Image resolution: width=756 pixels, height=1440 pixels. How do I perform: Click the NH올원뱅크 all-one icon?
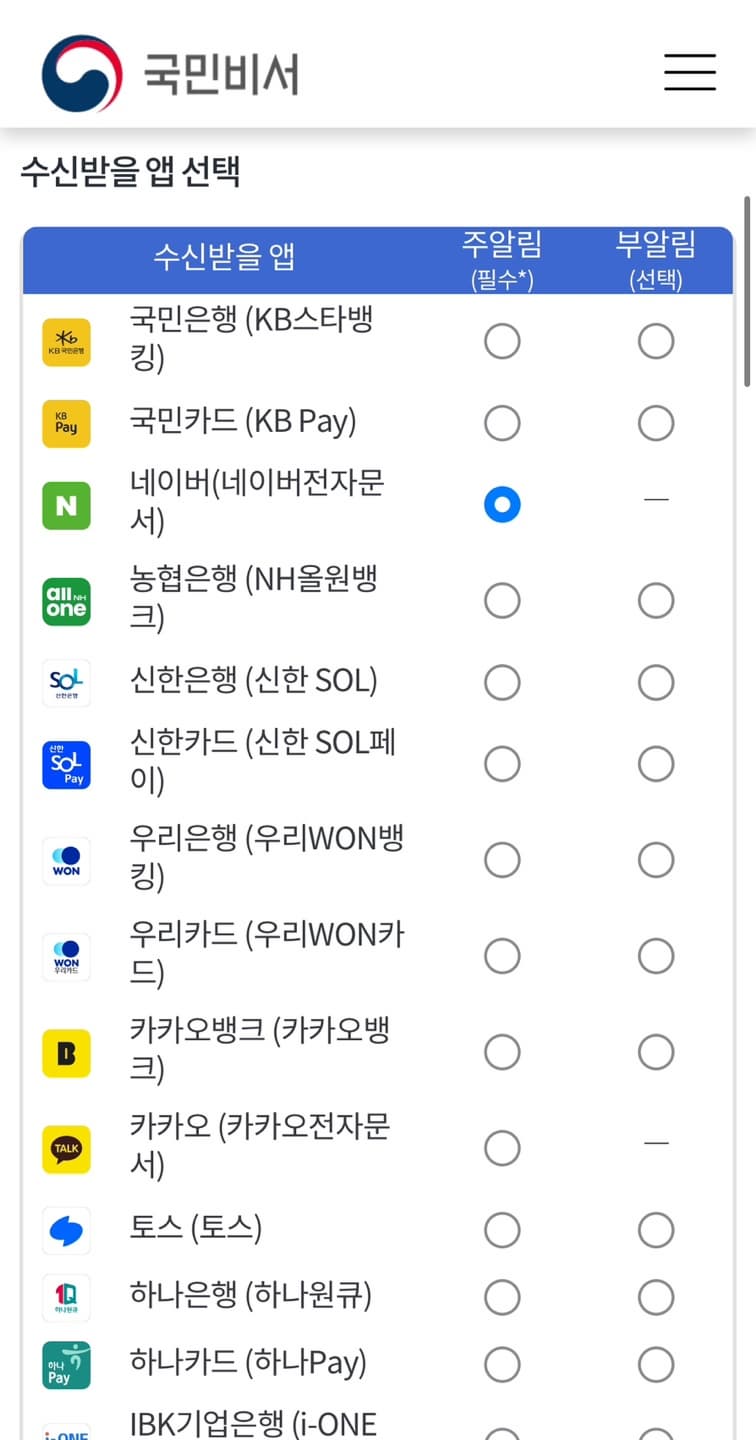coord(65,600)
